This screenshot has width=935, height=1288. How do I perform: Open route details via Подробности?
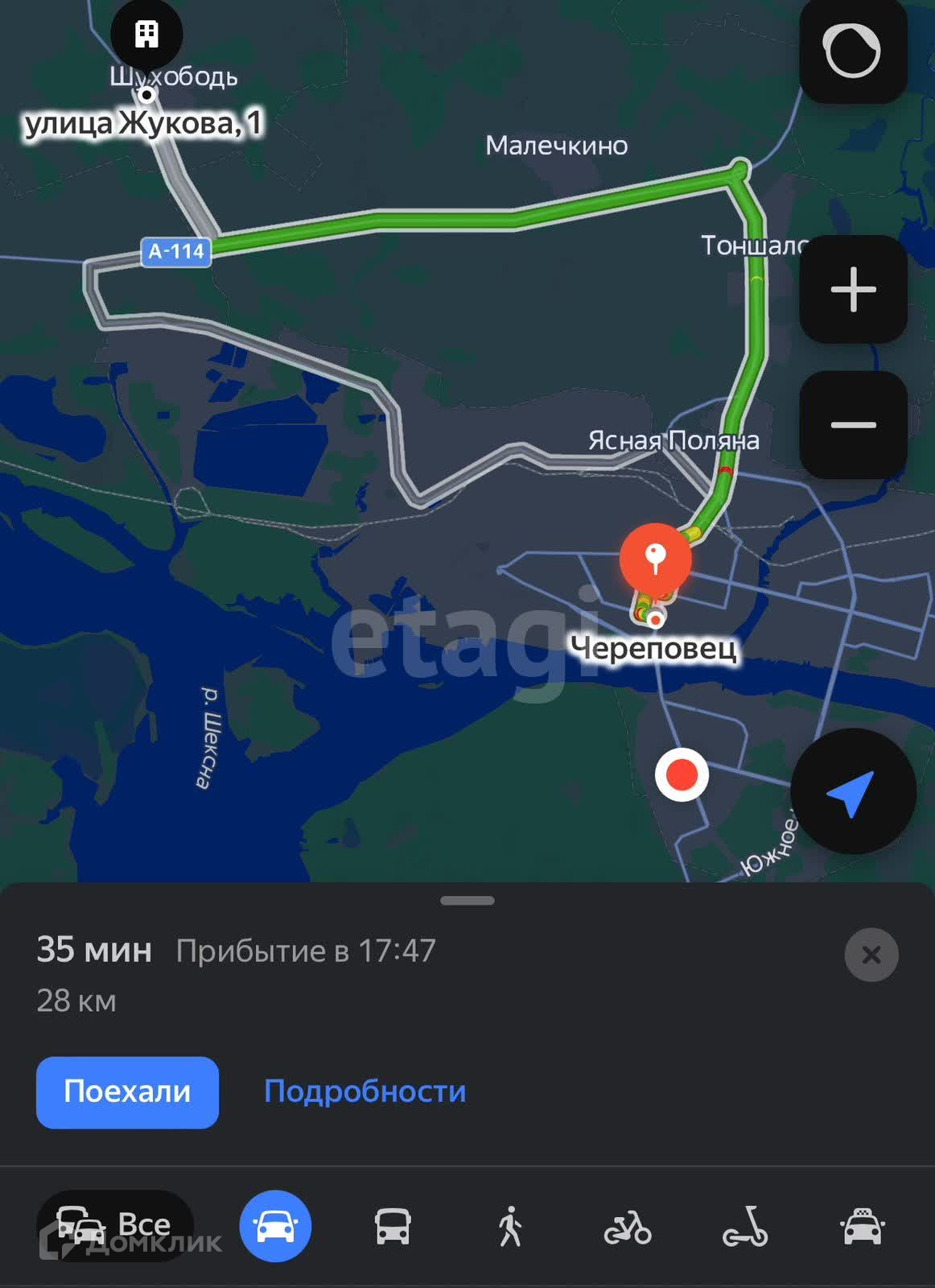(x=365, y=1092)
